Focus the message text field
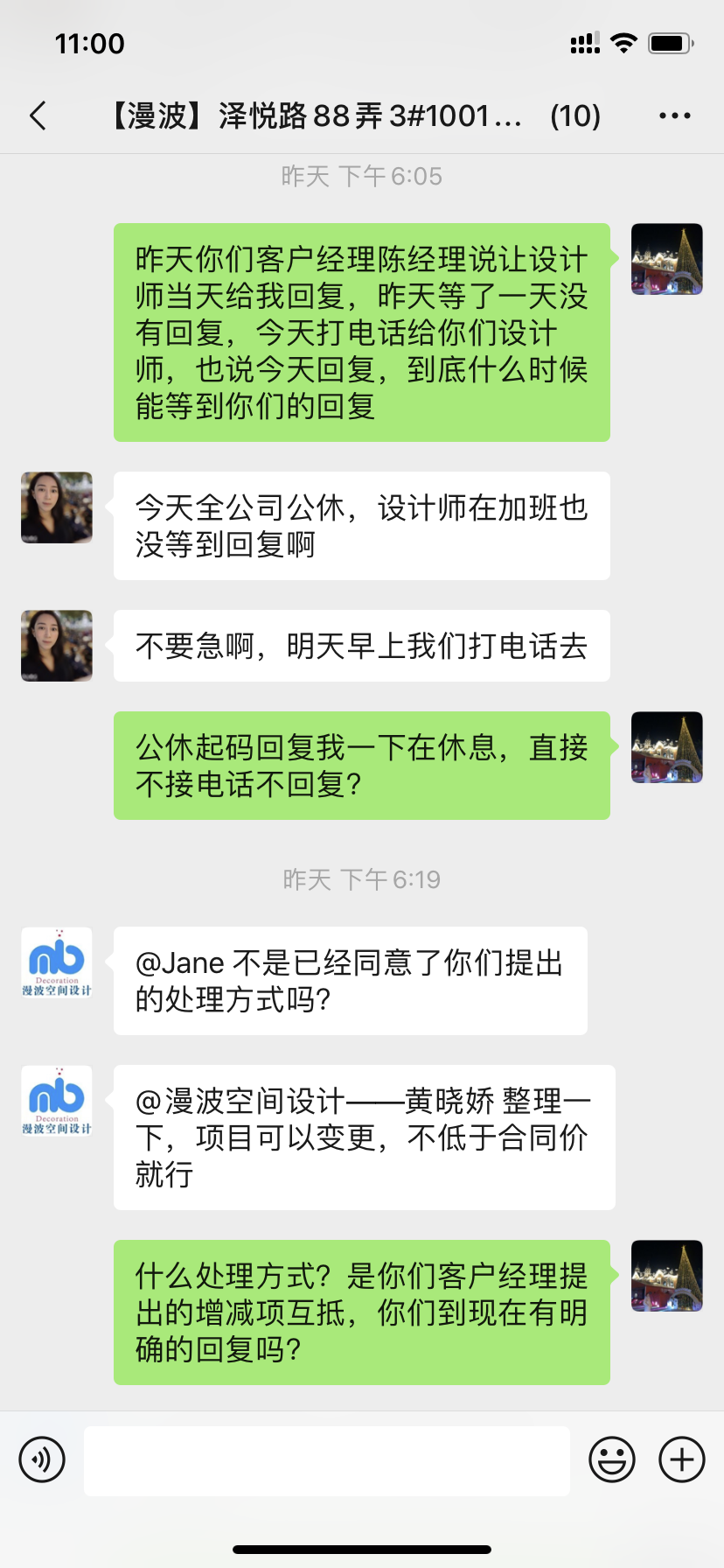724x1568 pixels. point(326,1460)
